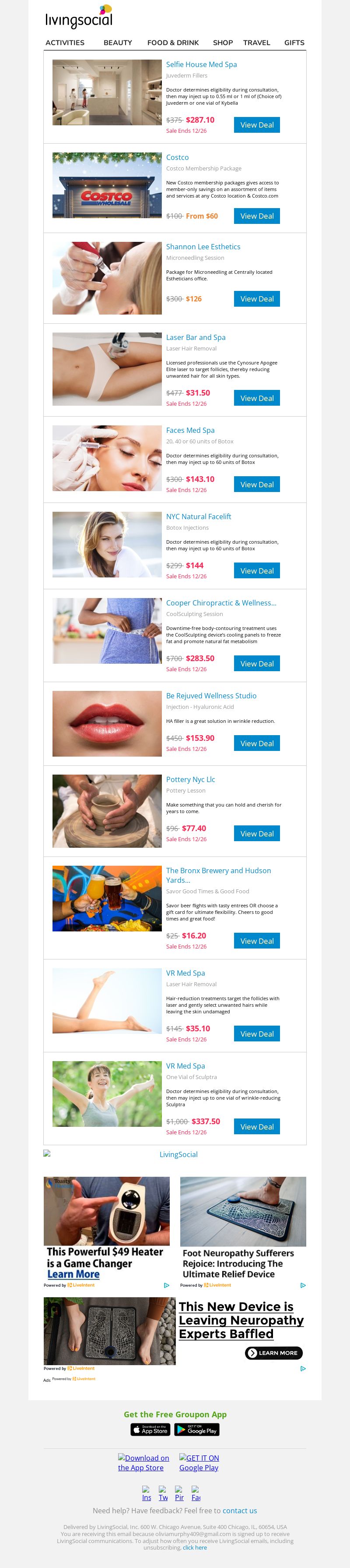View the Costco membership deal
The width and height of the screenshot is (350, 1568).
[x=256, y=216]
